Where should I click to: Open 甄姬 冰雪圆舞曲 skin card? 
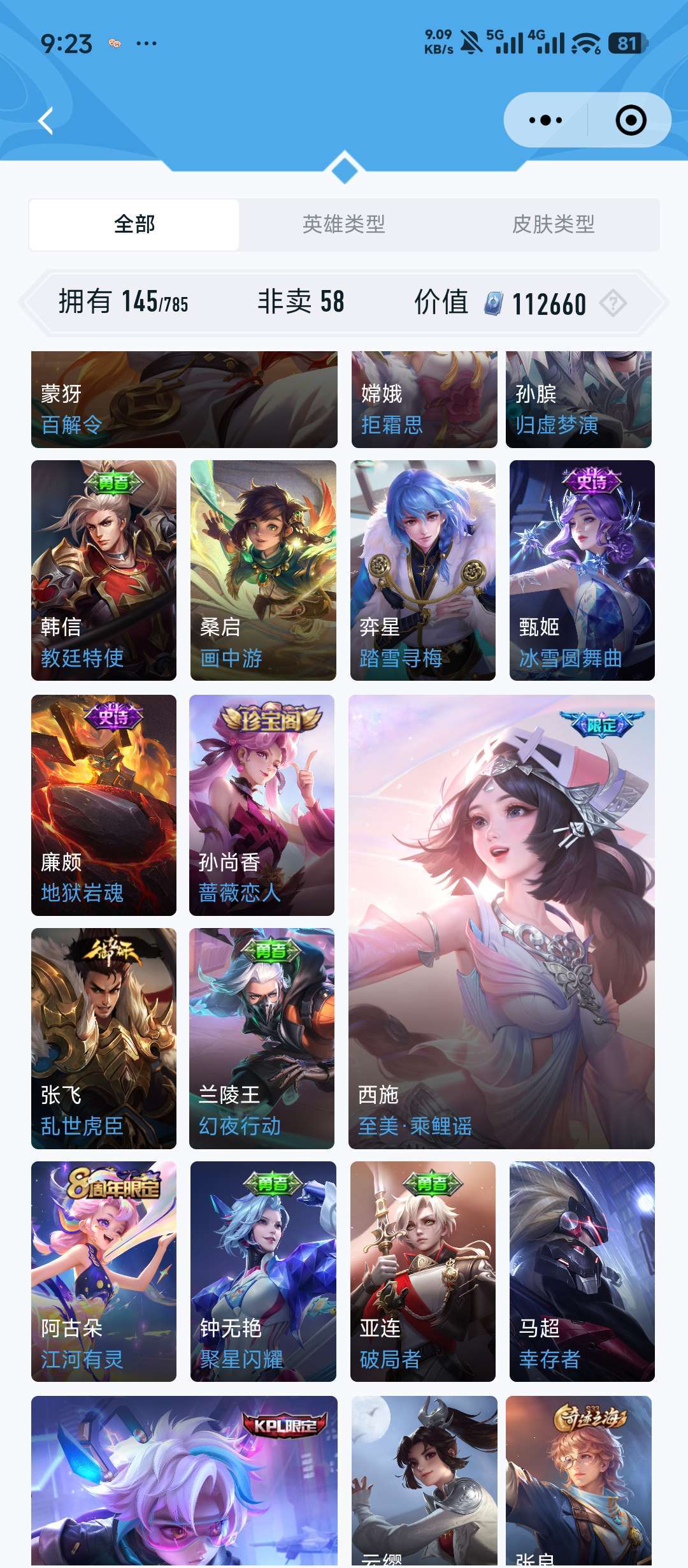[x=582, y=570]
